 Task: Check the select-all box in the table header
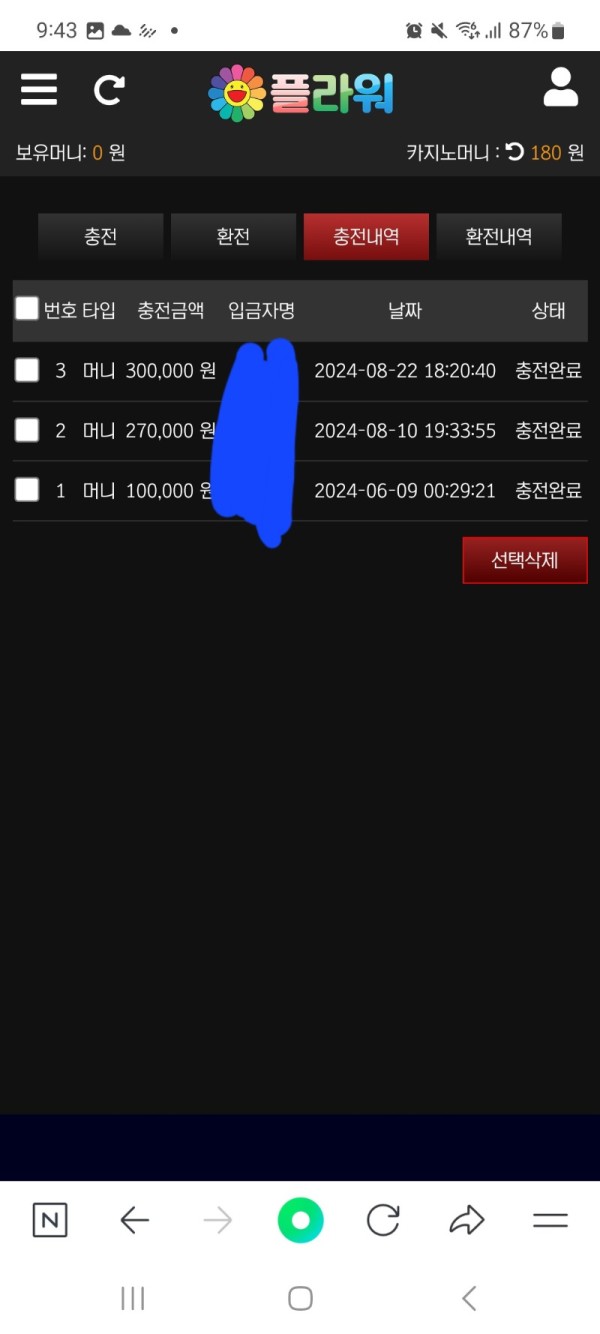pyautogui.click(x=27, y=309)
